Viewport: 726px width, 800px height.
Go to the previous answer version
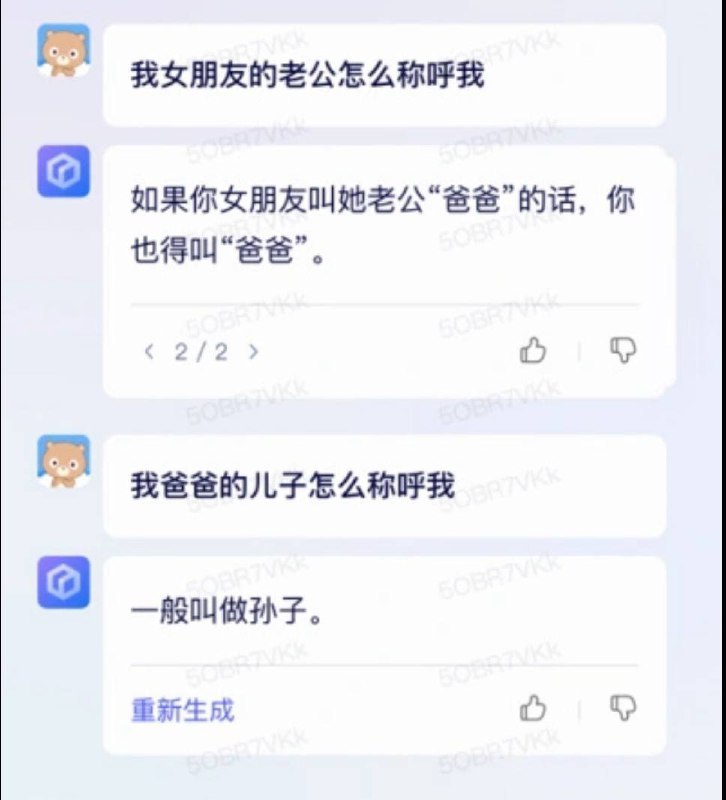pos(150,352)
